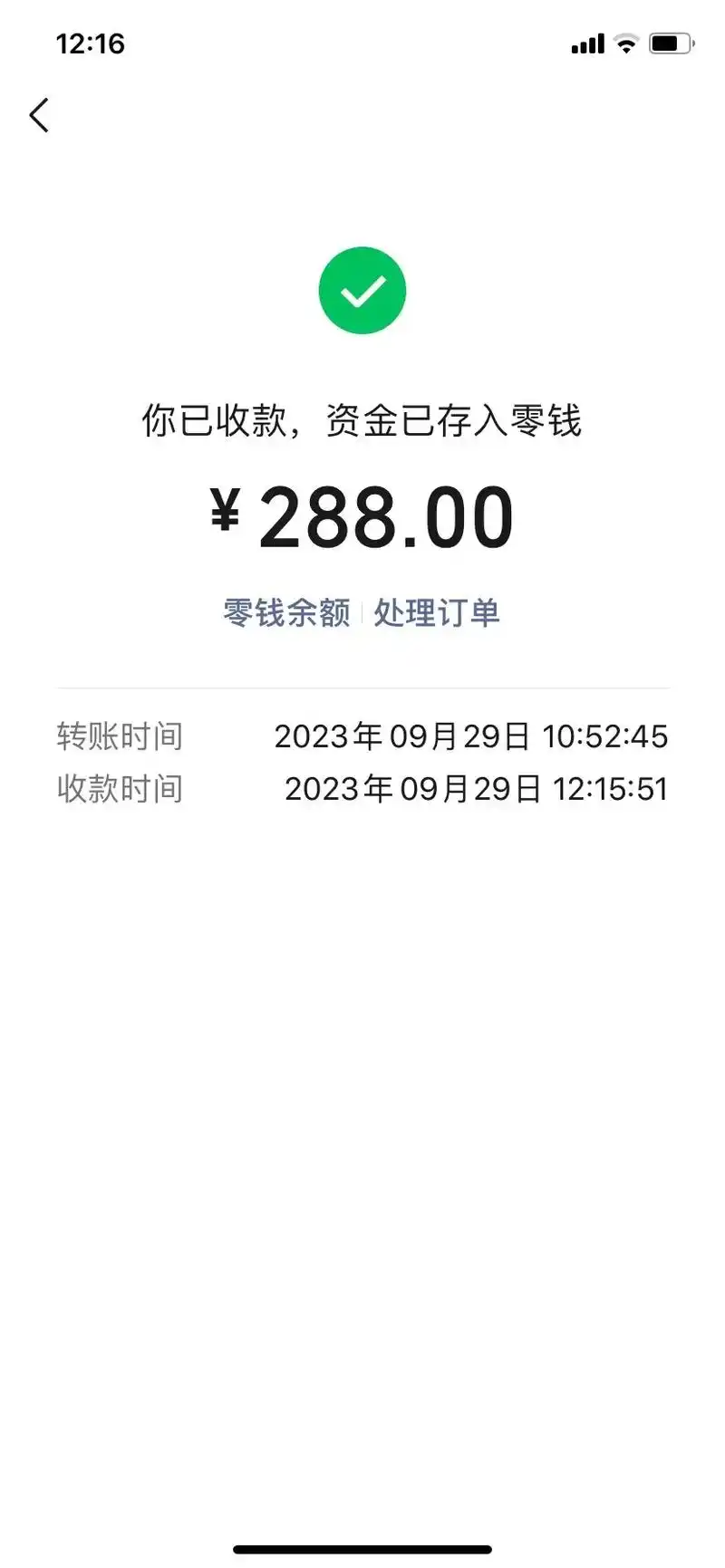Tap the 转账时间 label

click(x=121, y=736)
